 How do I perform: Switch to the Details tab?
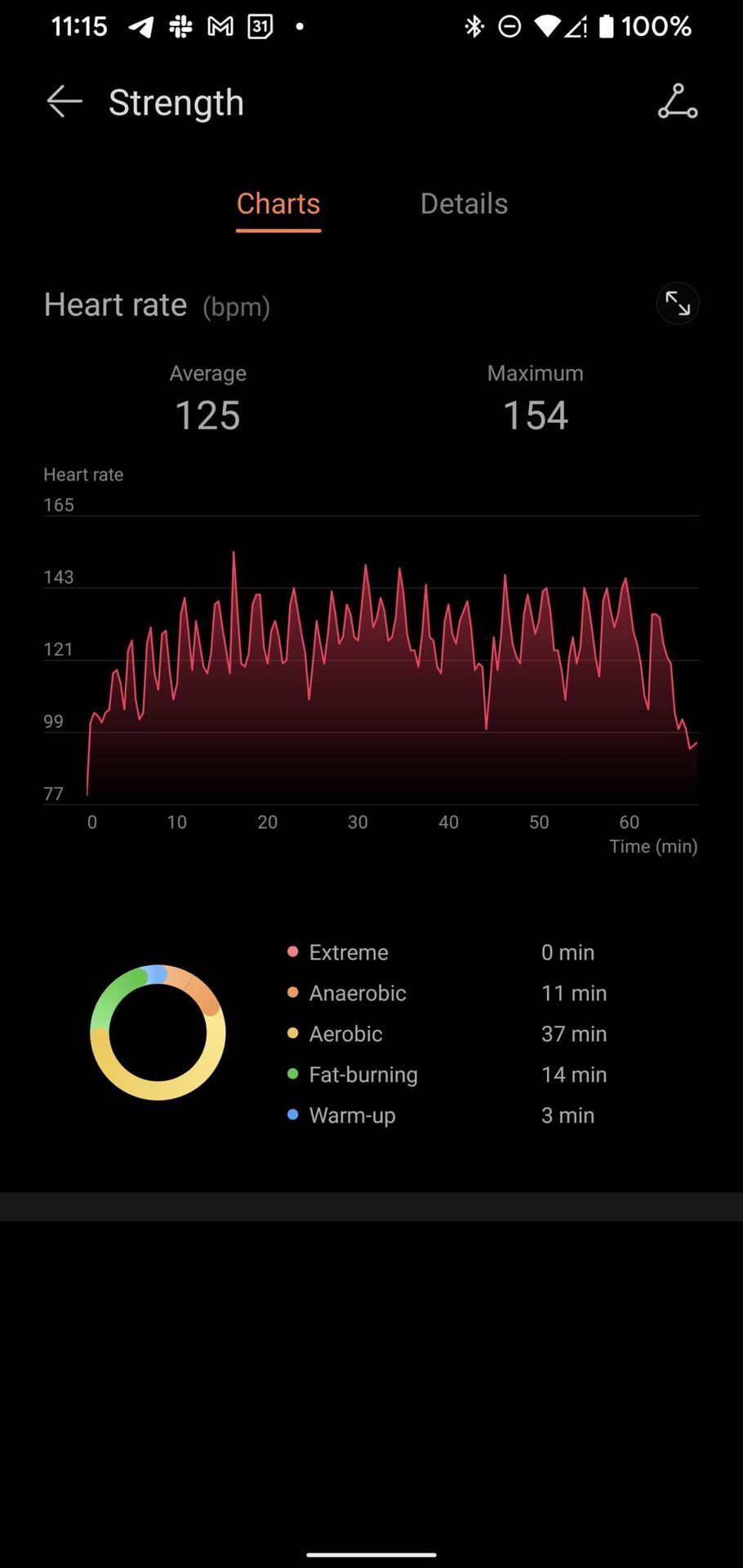(x=464, y=204)
